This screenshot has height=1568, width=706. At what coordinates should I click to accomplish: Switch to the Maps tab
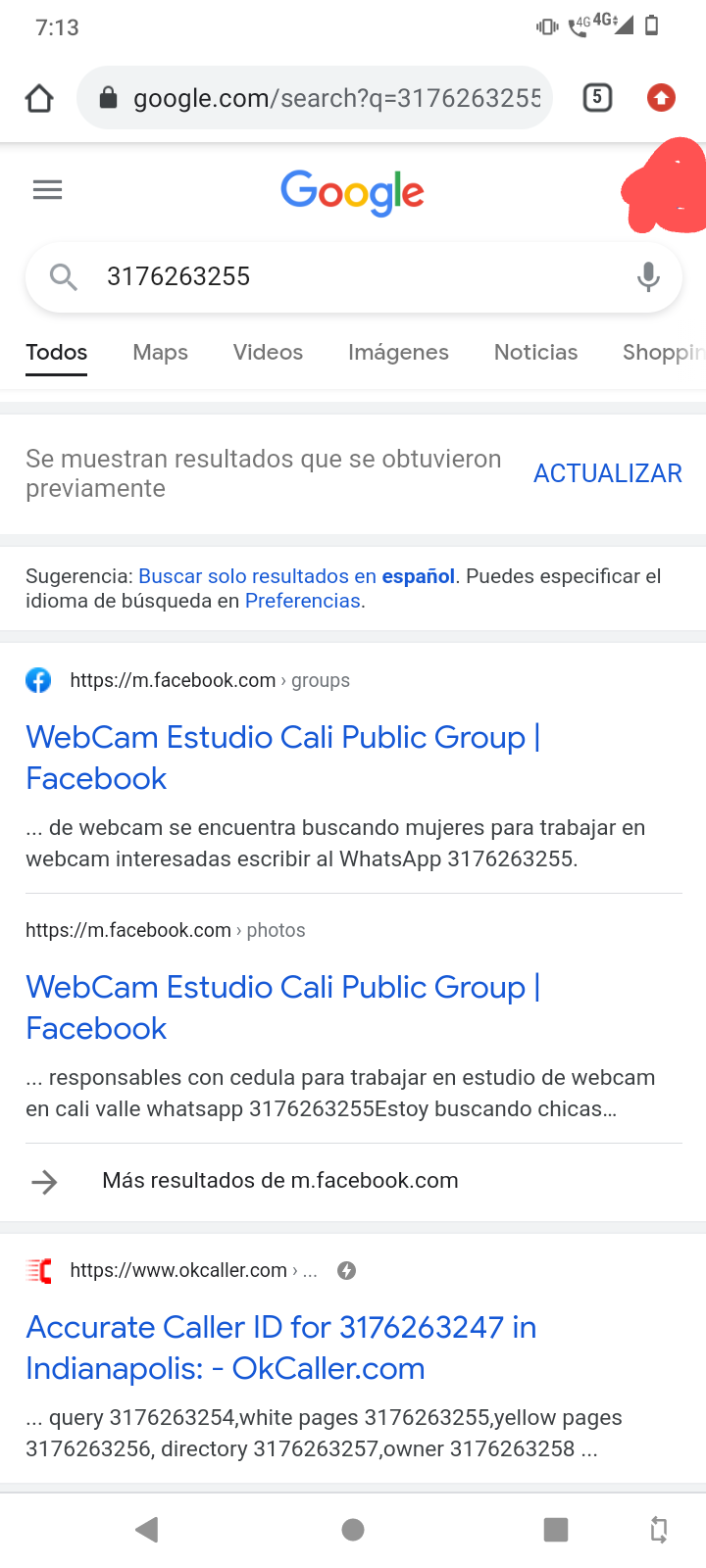(160, 353)
